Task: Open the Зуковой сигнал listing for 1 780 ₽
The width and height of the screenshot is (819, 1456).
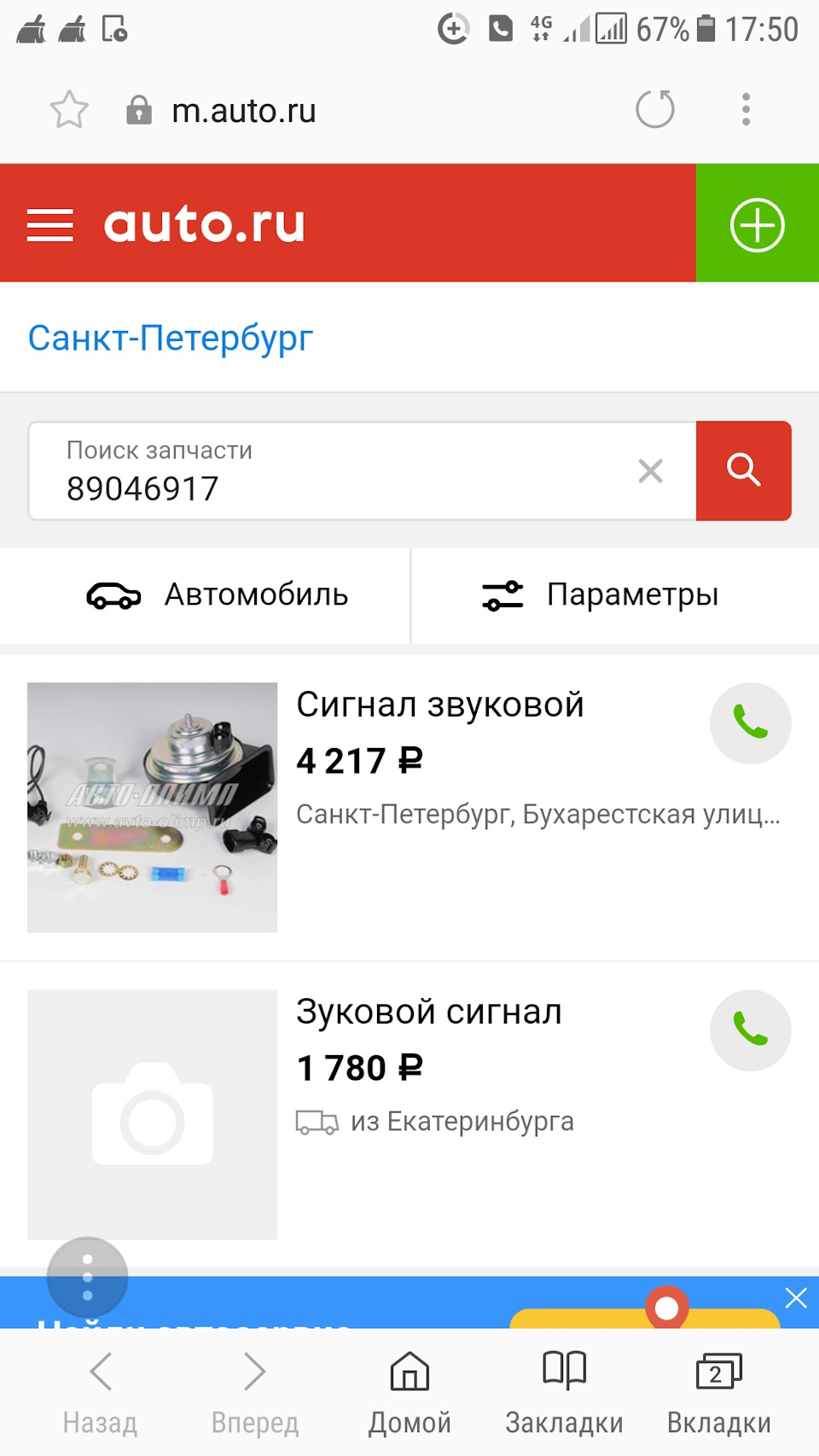Action: tap(428, 1013)
